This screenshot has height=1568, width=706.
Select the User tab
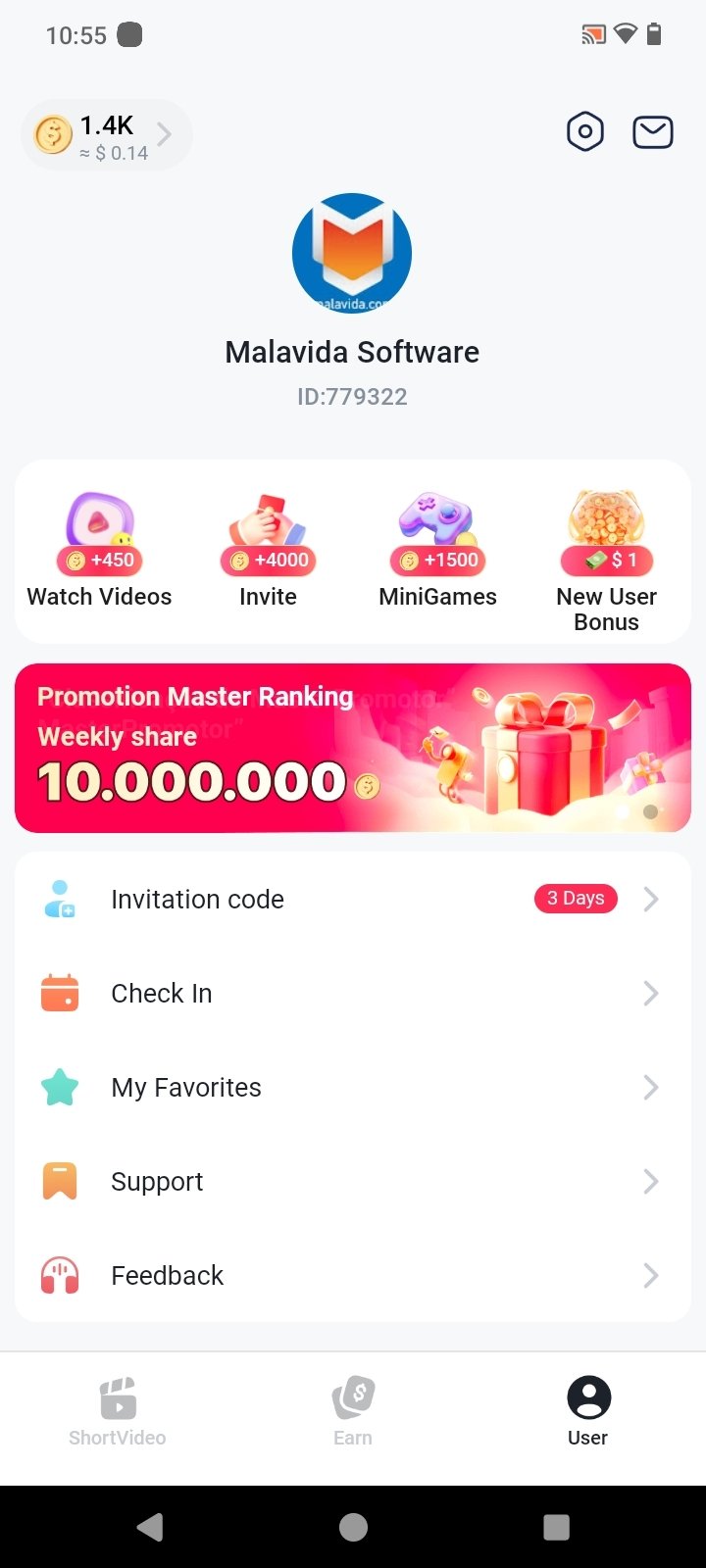point(588,1411)
